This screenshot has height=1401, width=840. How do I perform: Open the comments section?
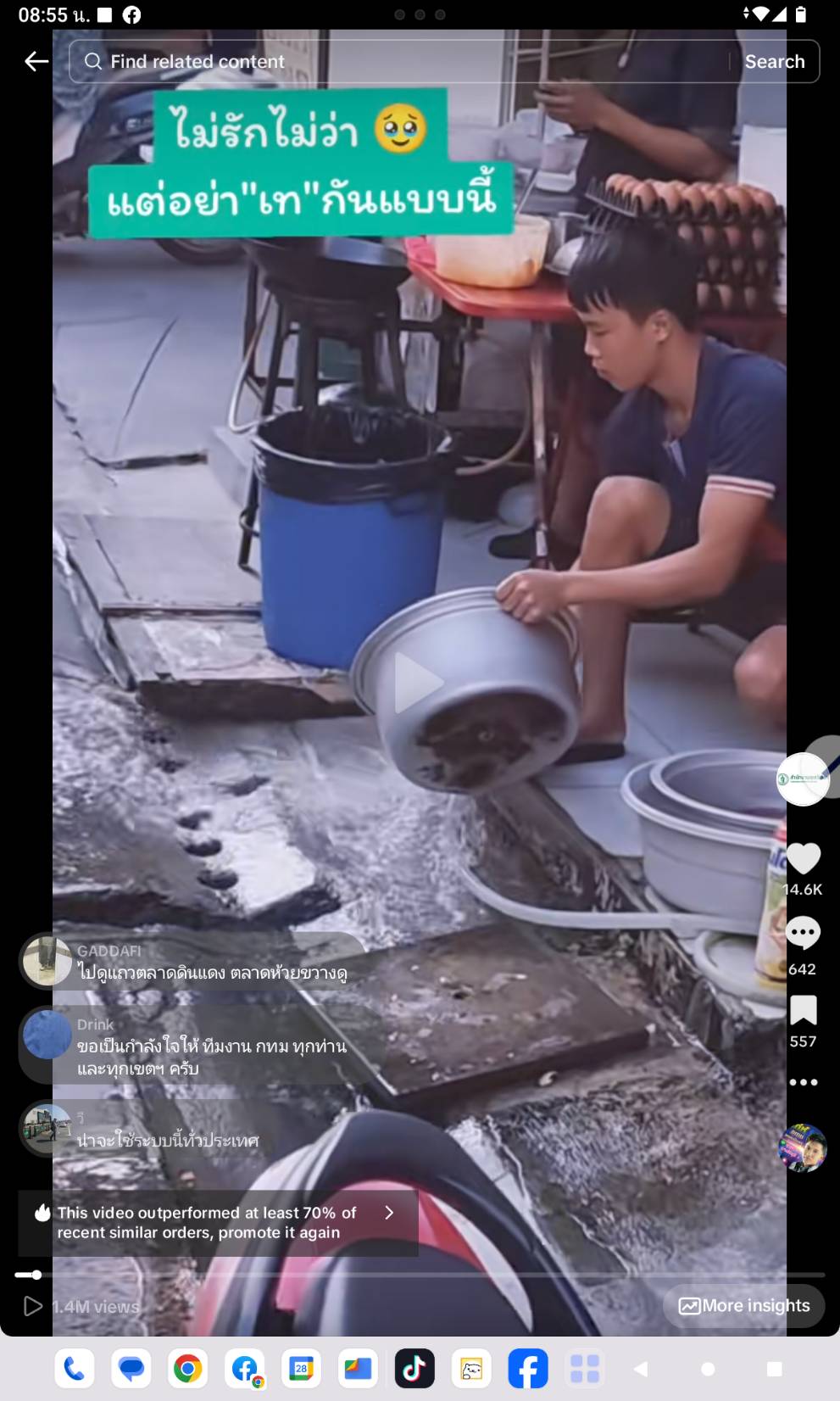[803, 934]
